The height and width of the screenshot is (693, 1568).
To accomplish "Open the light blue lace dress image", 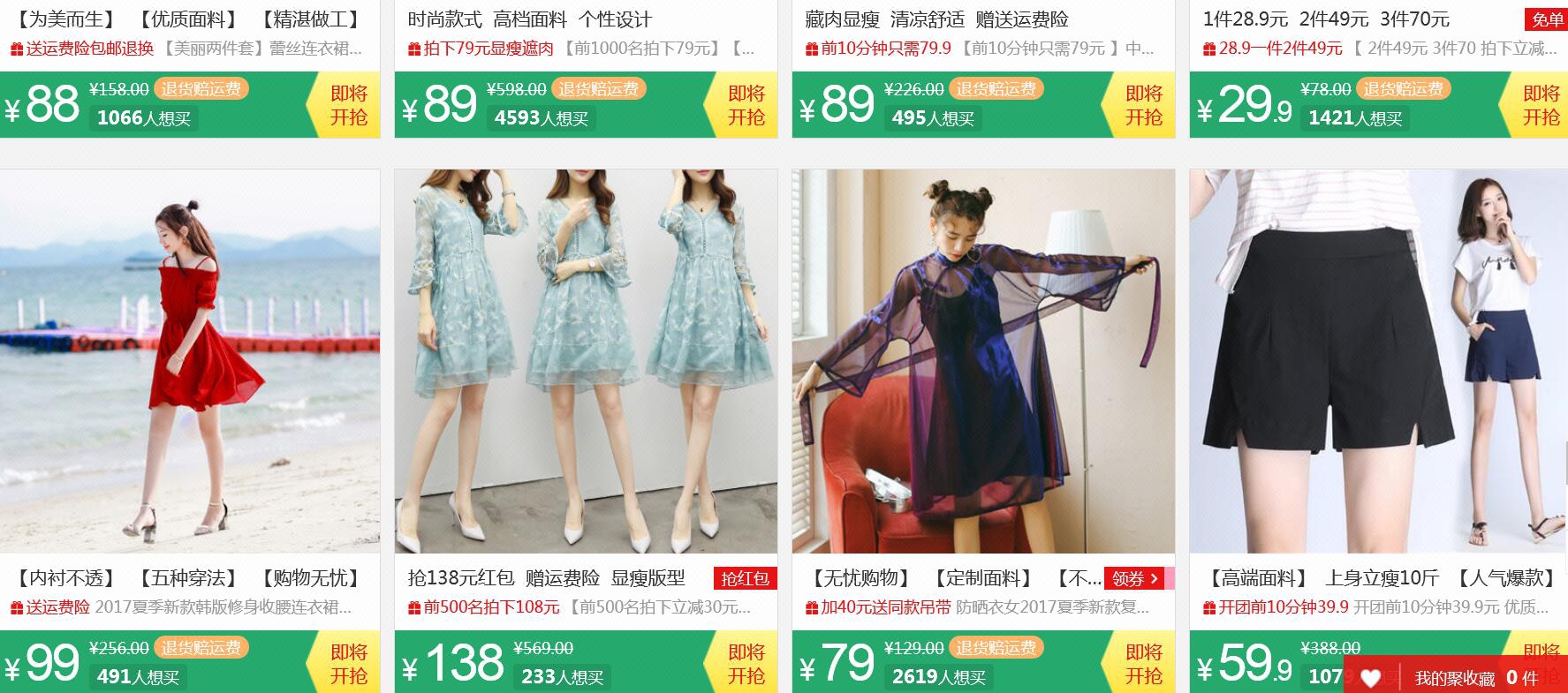I will pyautogui.click(x=586, y=360).
